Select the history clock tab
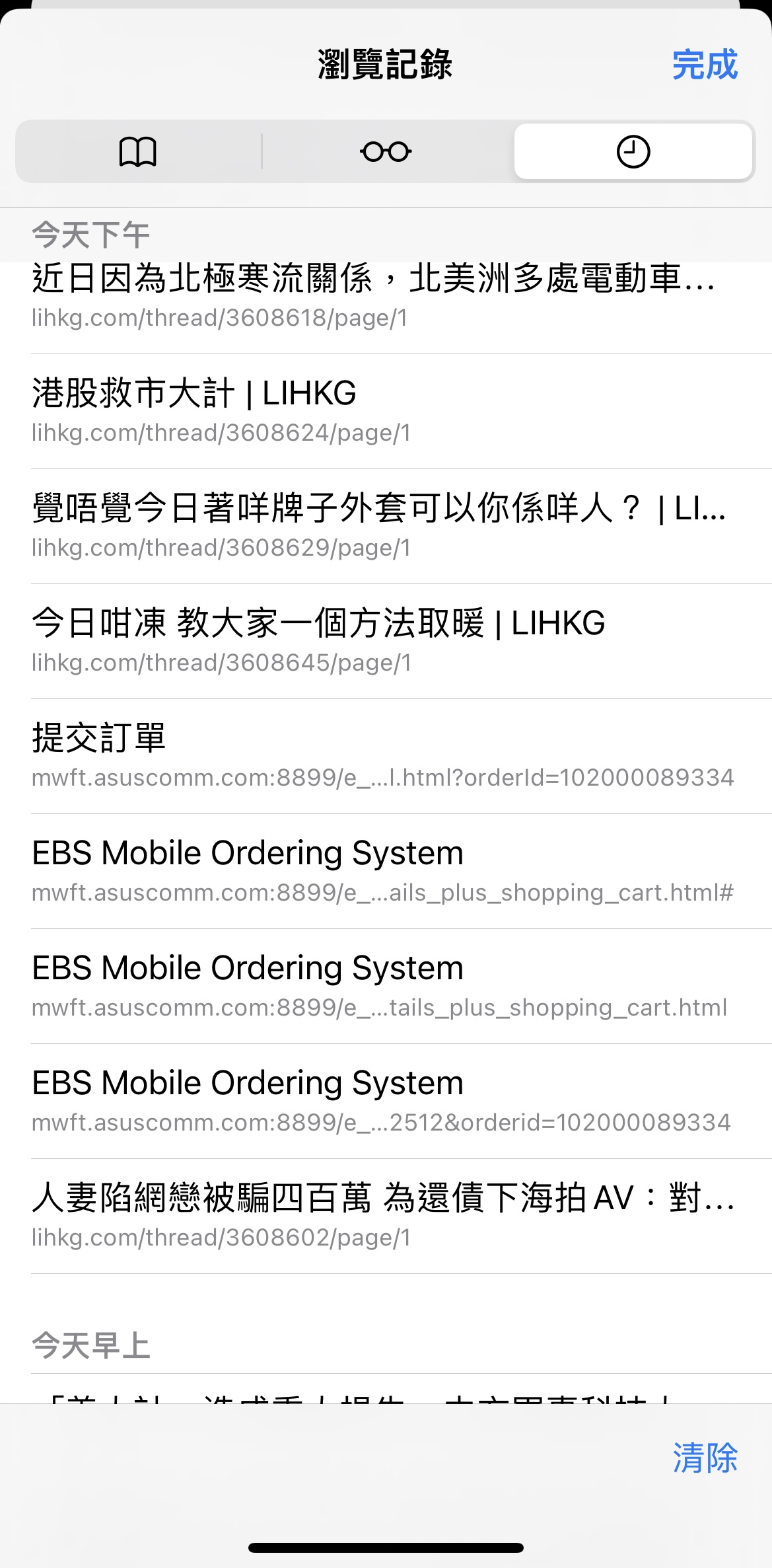Screen dimensions: 772x1568 pyautogui.click(x=633, y=152)
